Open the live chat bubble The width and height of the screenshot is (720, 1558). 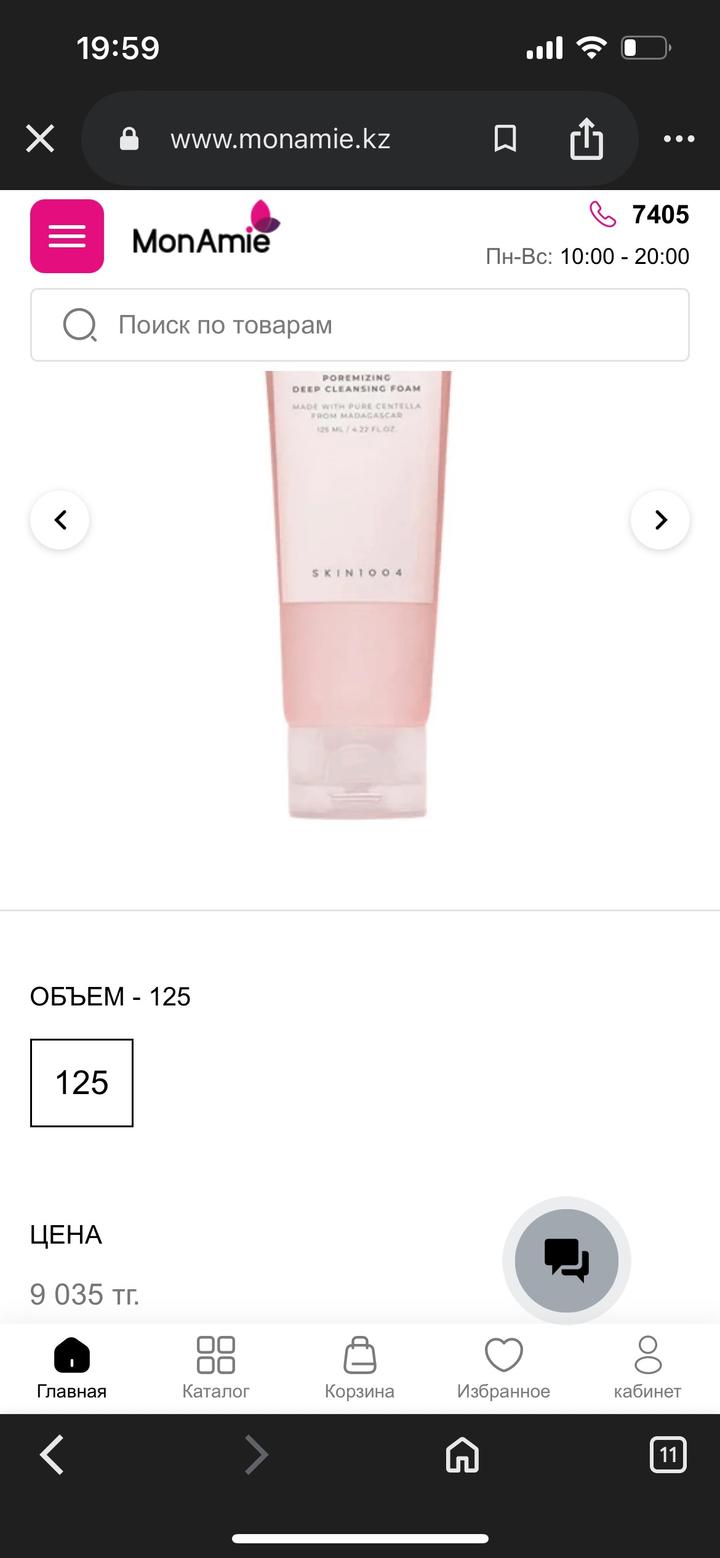click(x=566, y=1260)
